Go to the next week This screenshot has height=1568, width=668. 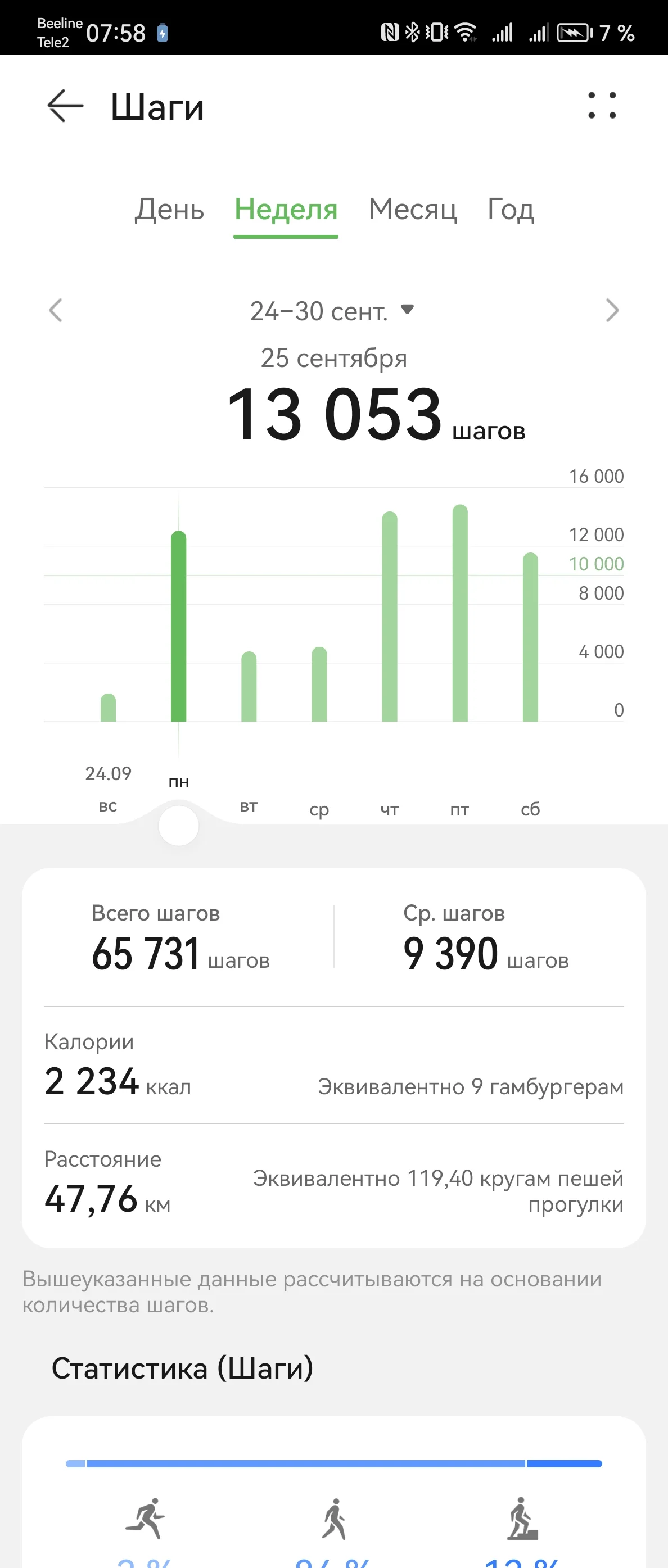612,310
